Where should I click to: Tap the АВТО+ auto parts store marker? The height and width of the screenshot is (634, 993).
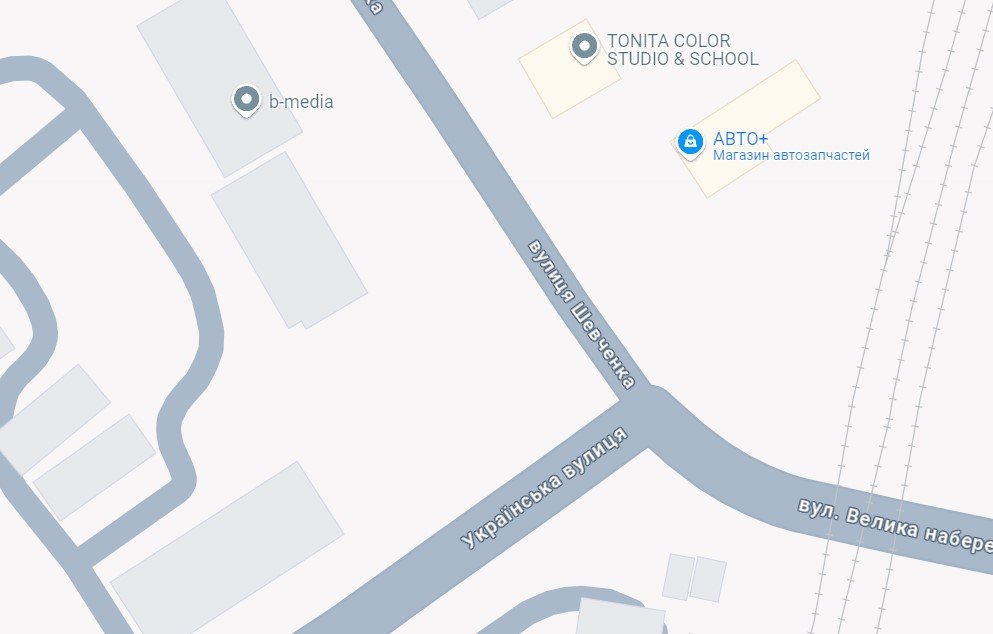(690, 142)
